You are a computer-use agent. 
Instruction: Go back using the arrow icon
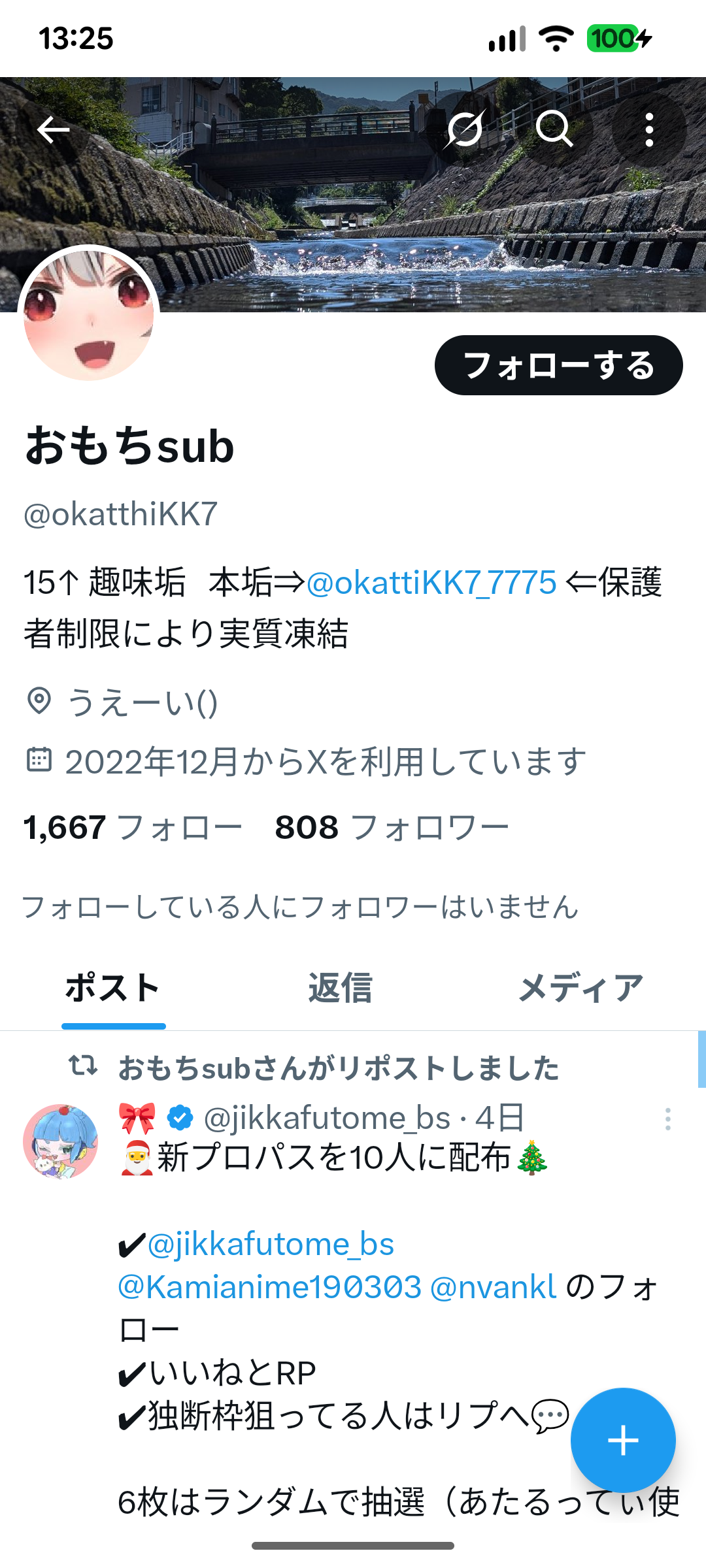54,129
